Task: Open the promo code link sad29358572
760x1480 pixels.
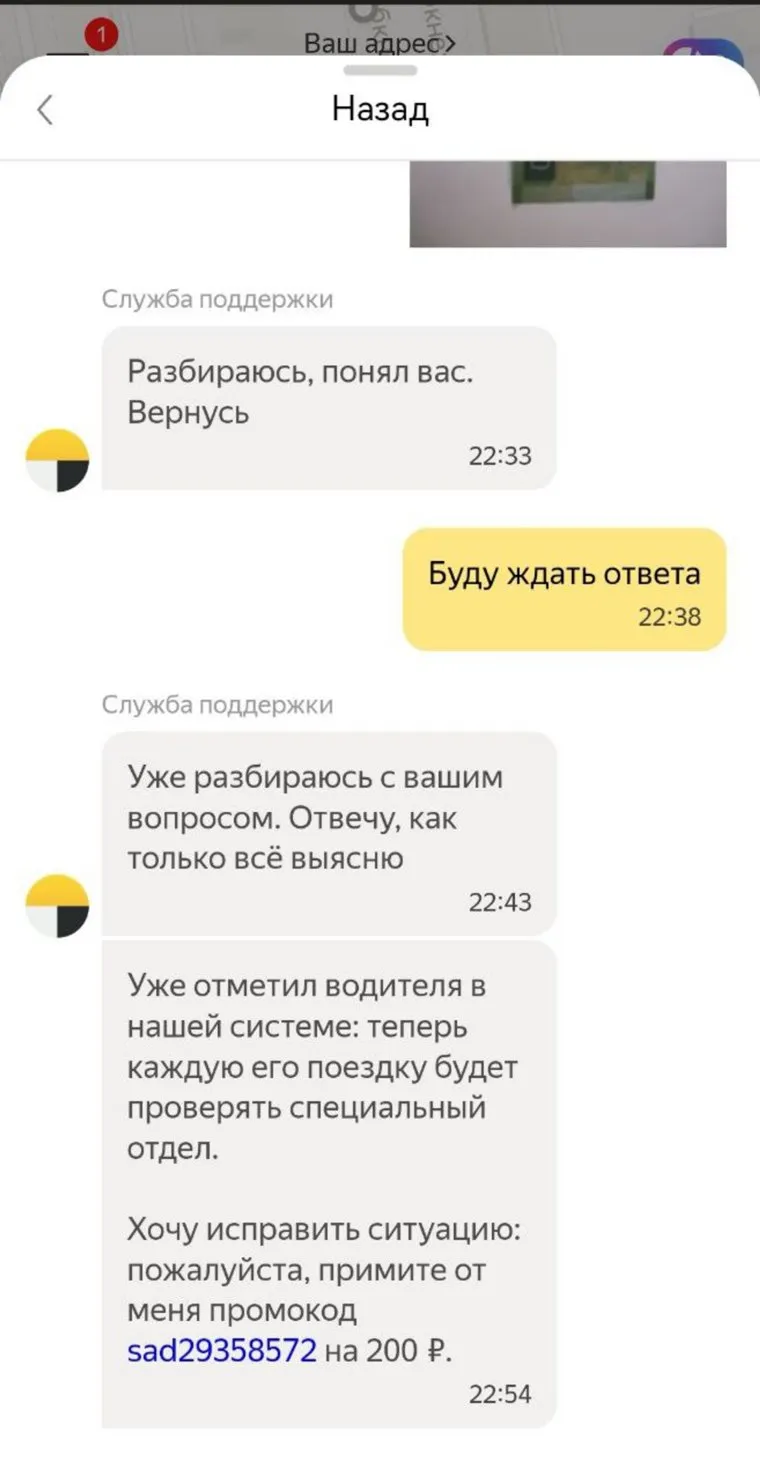Action: tap(222, 1351)
